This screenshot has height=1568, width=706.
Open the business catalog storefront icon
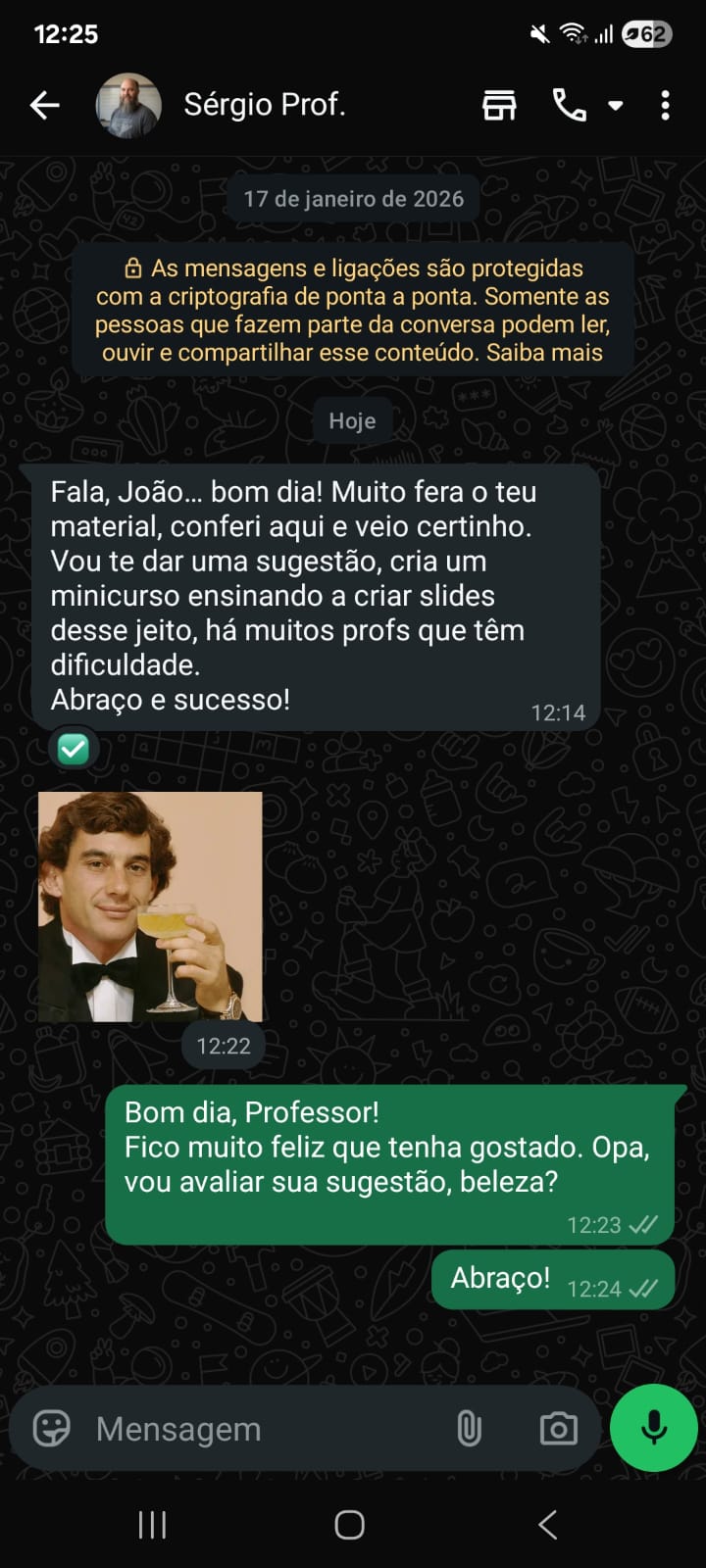(x=499, y=105)
